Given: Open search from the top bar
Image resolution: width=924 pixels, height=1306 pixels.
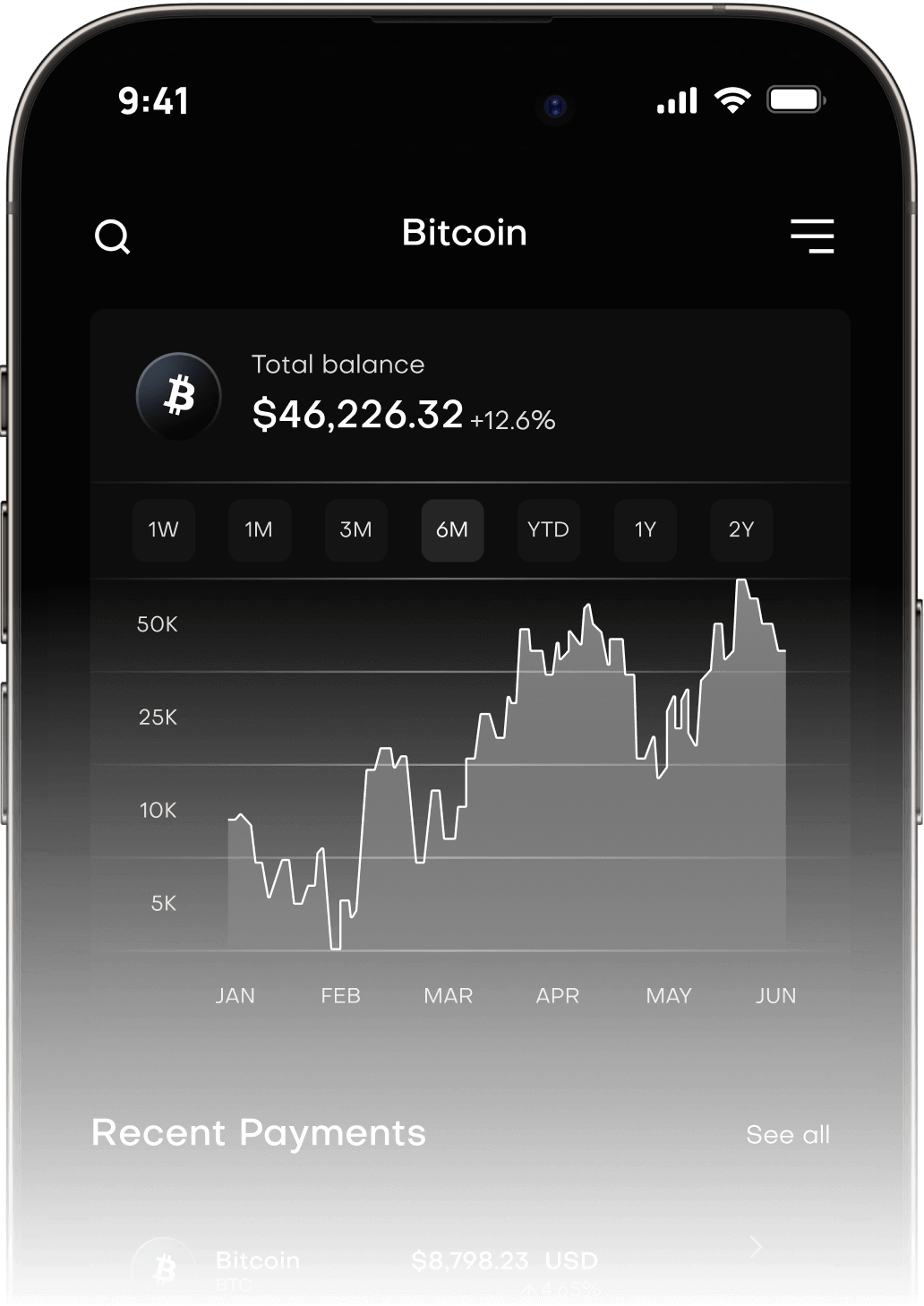Looking at the screenshot, I should pos(113,236).
